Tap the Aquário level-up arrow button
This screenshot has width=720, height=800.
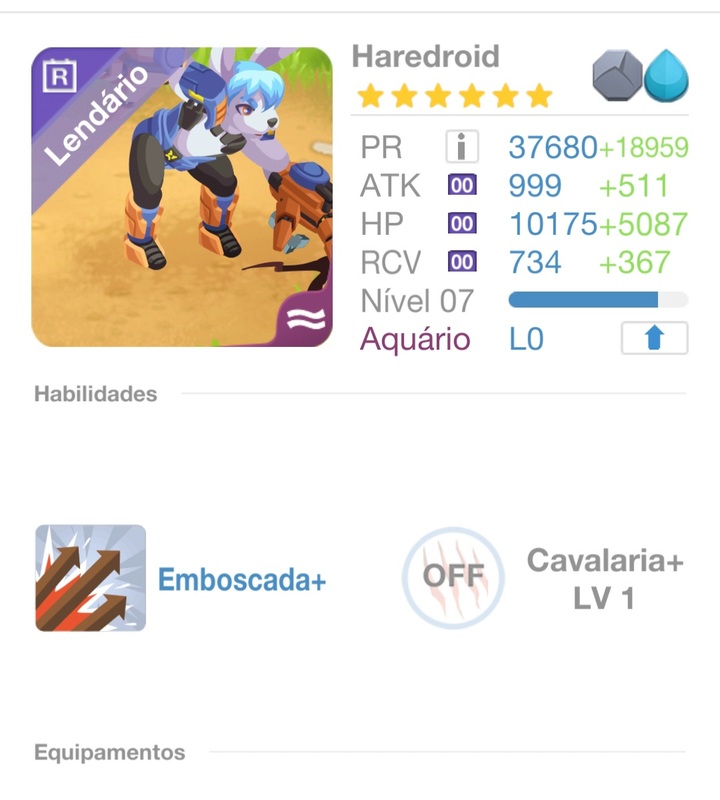[654, 338]
